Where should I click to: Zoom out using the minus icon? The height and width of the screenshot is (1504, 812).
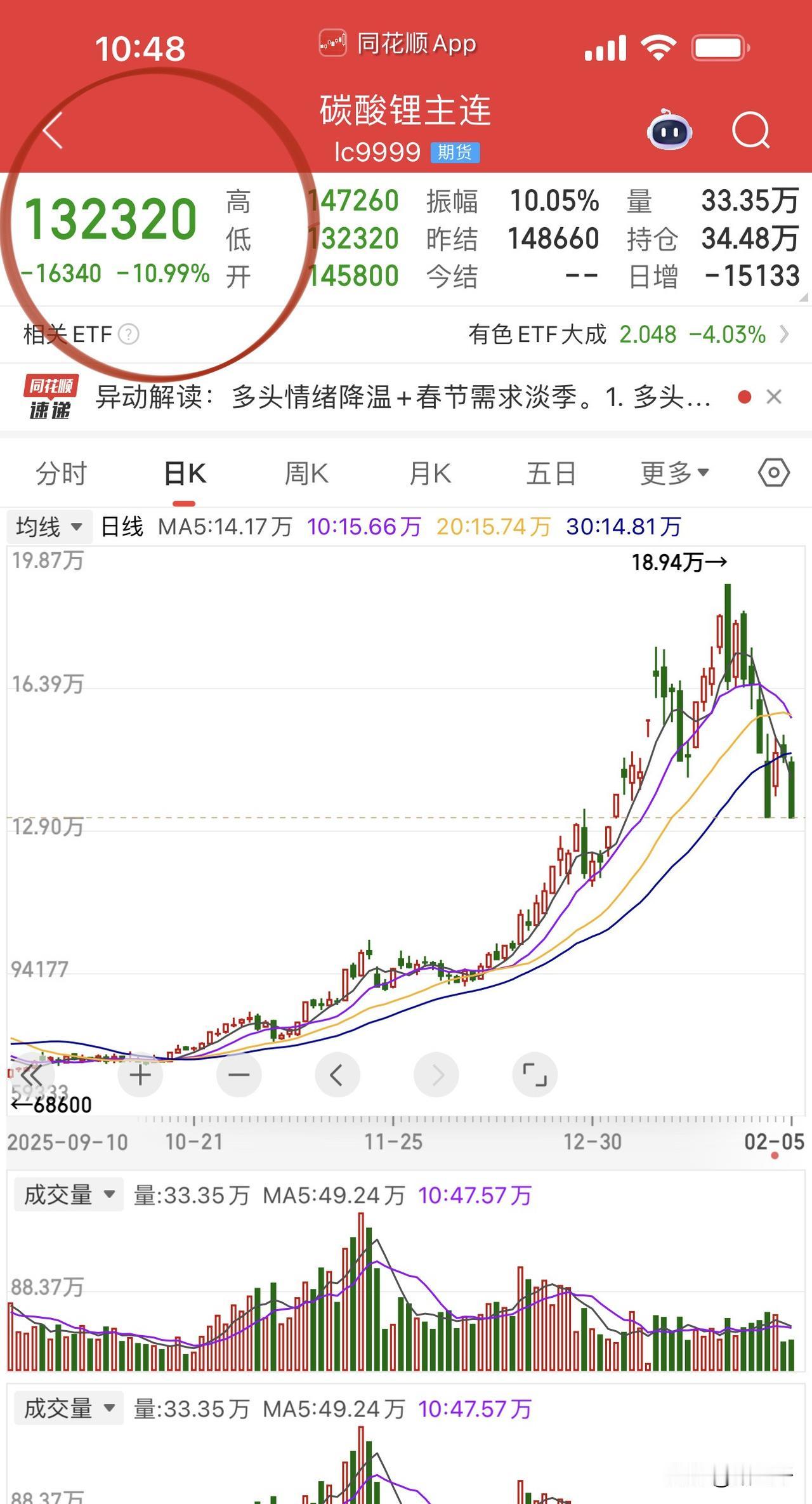239,1074
